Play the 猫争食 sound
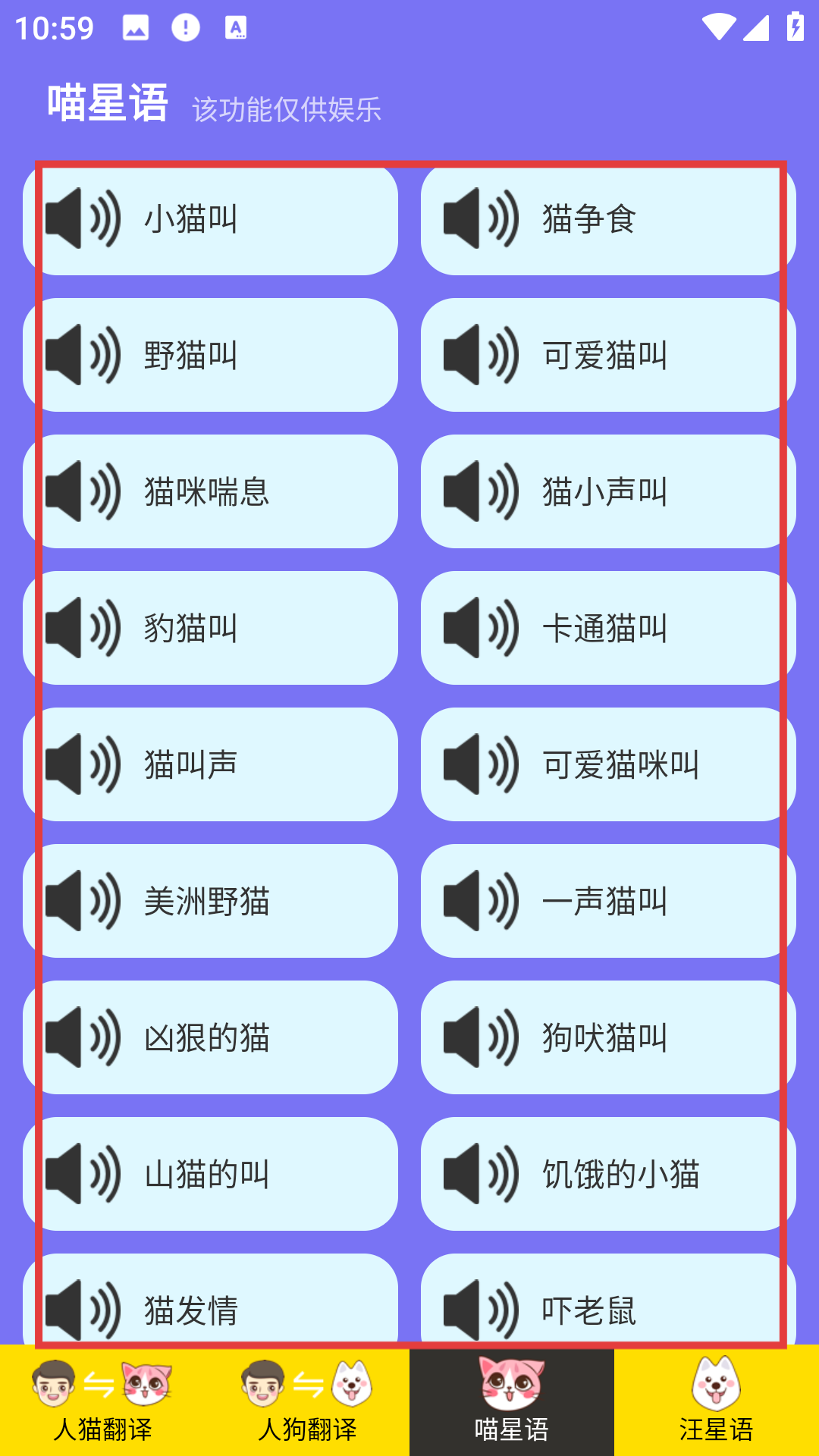The height and width of the screenshot is (1456, 819). coord(607,219)
